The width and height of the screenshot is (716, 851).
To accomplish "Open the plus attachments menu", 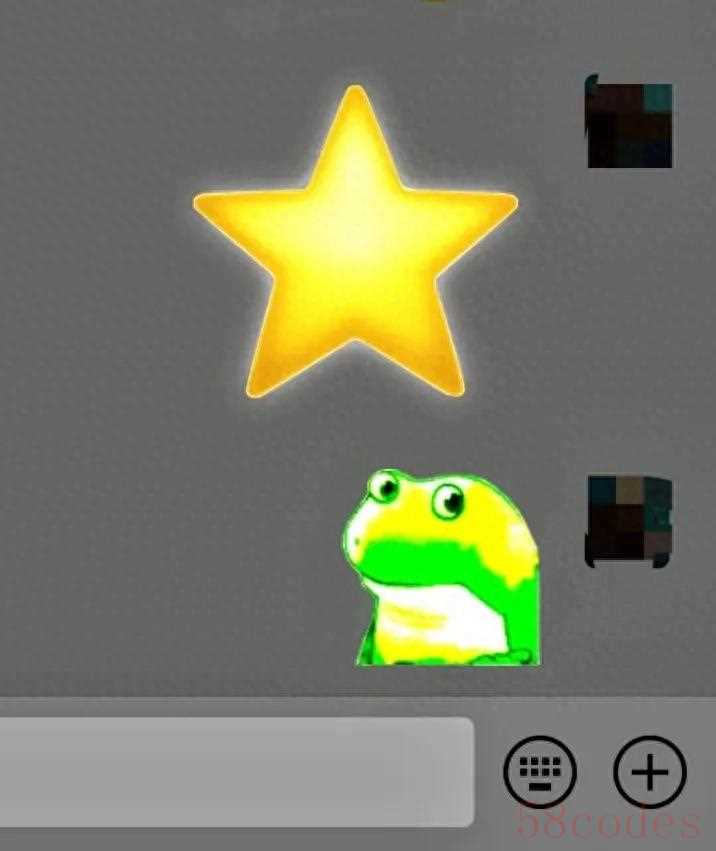I will coord(650,772).
